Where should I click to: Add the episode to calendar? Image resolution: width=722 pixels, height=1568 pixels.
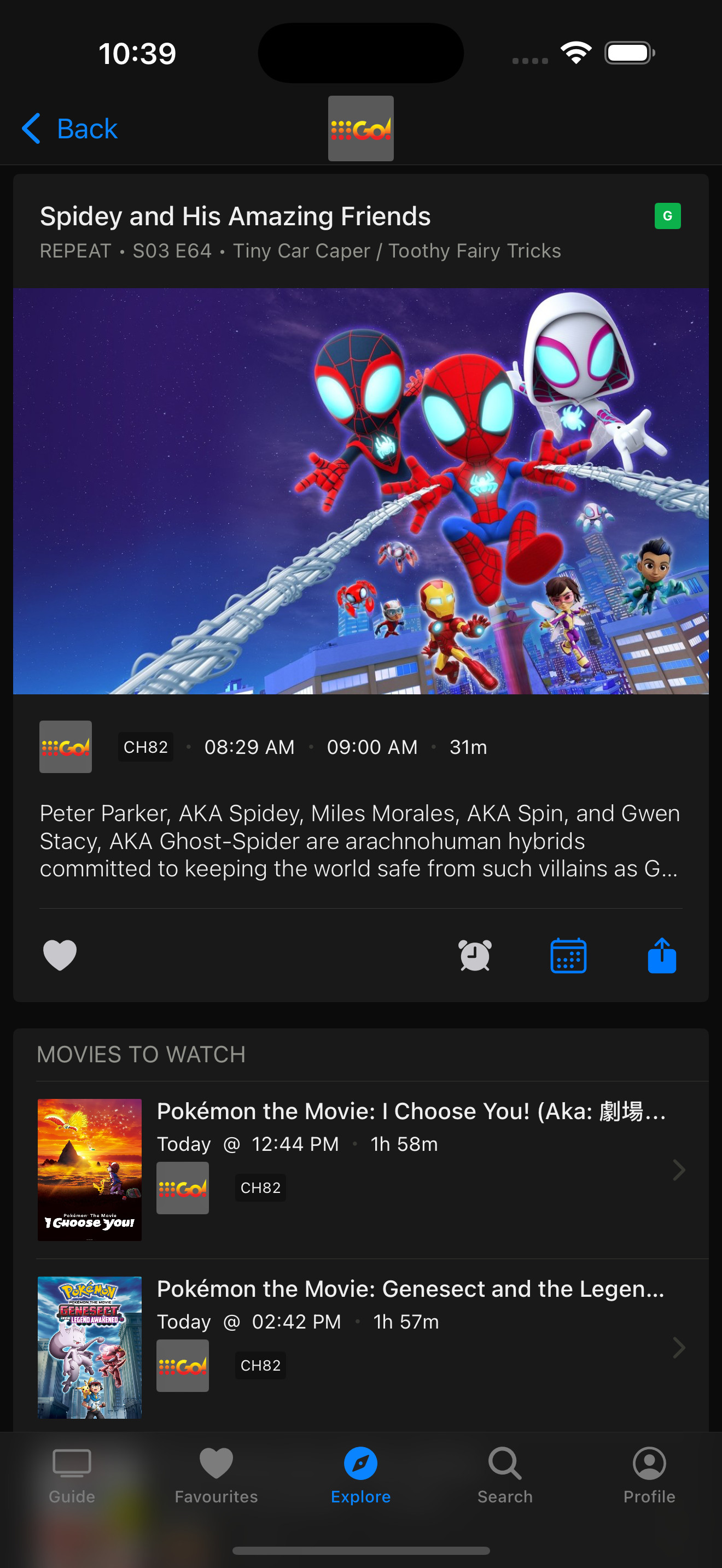coord(568,956)
